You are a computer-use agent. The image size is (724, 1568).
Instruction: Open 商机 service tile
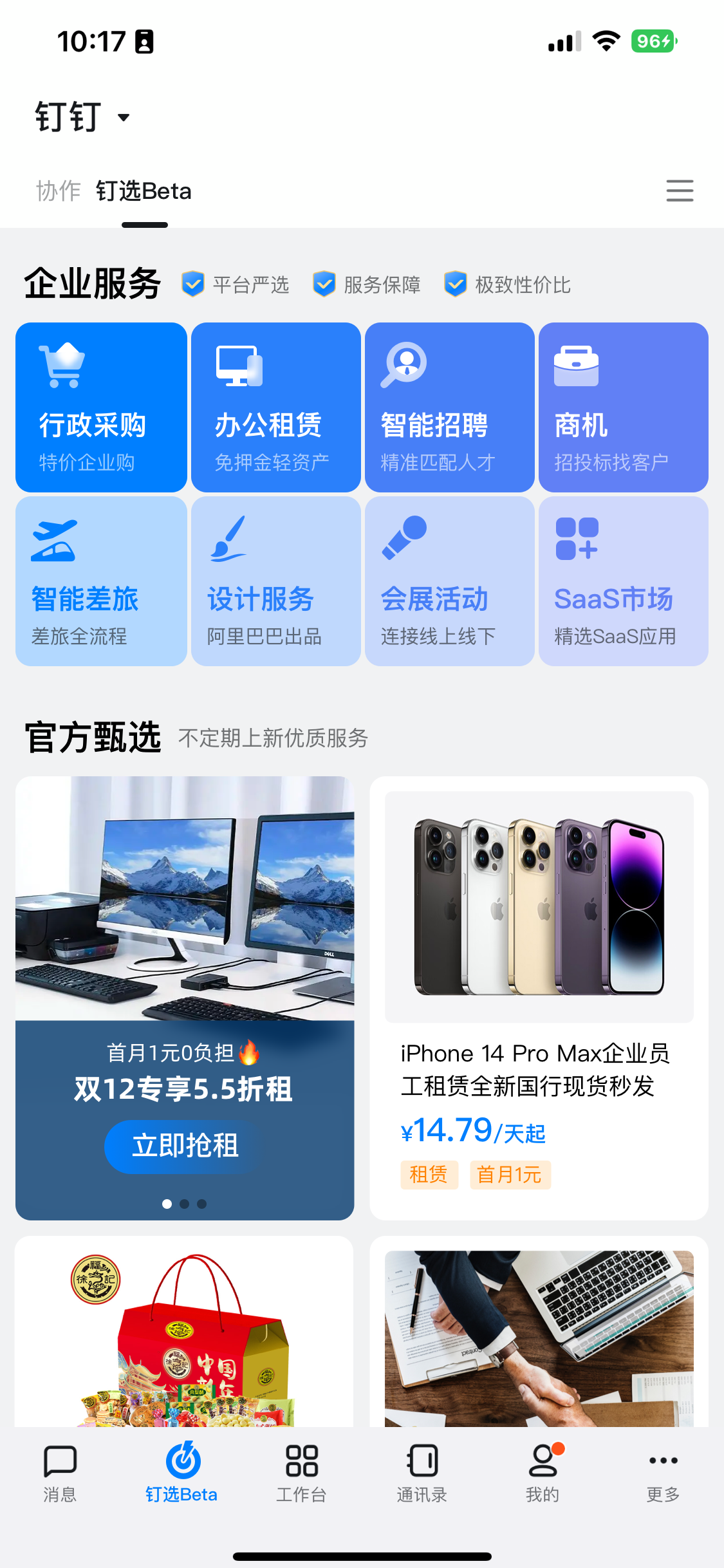623,407
